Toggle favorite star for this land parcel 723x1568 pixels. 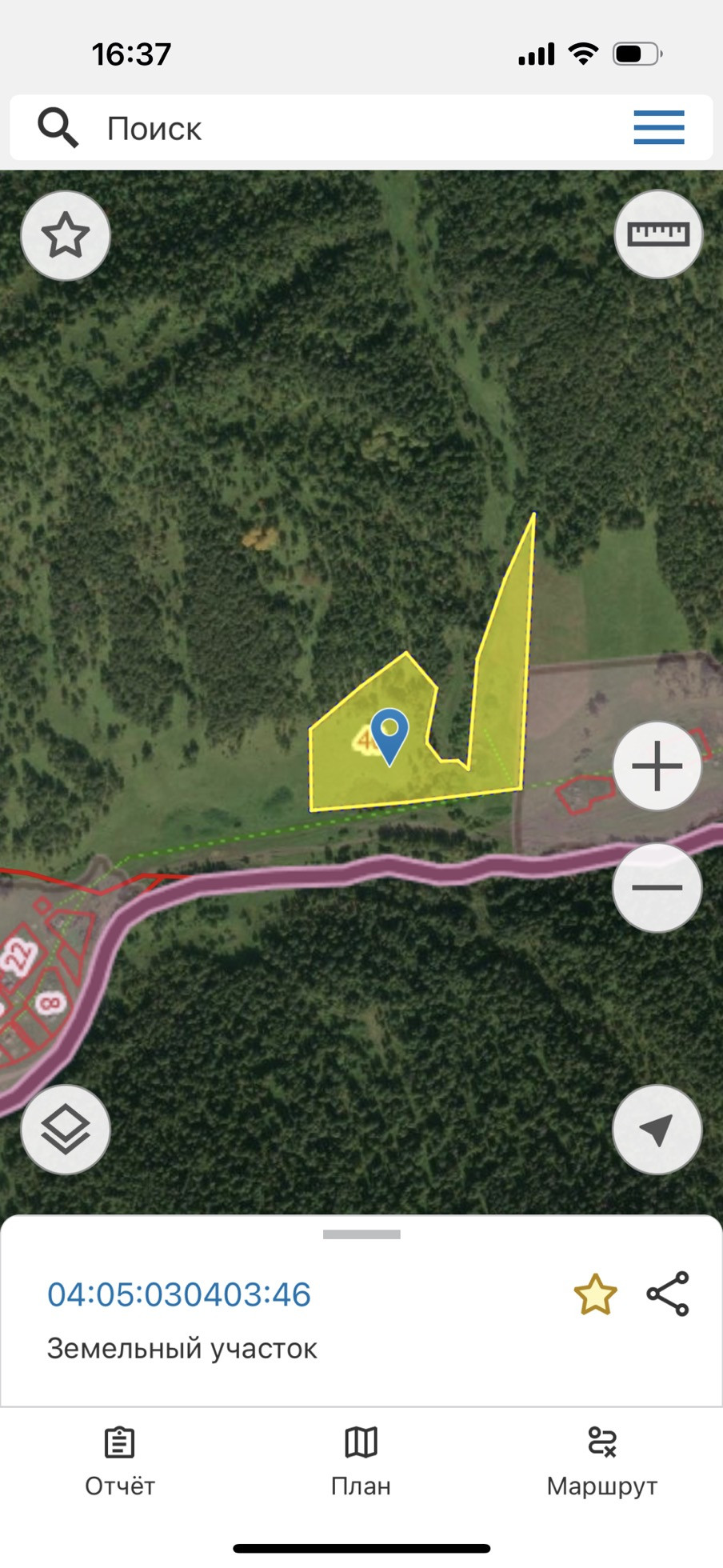pos(595,1294)
